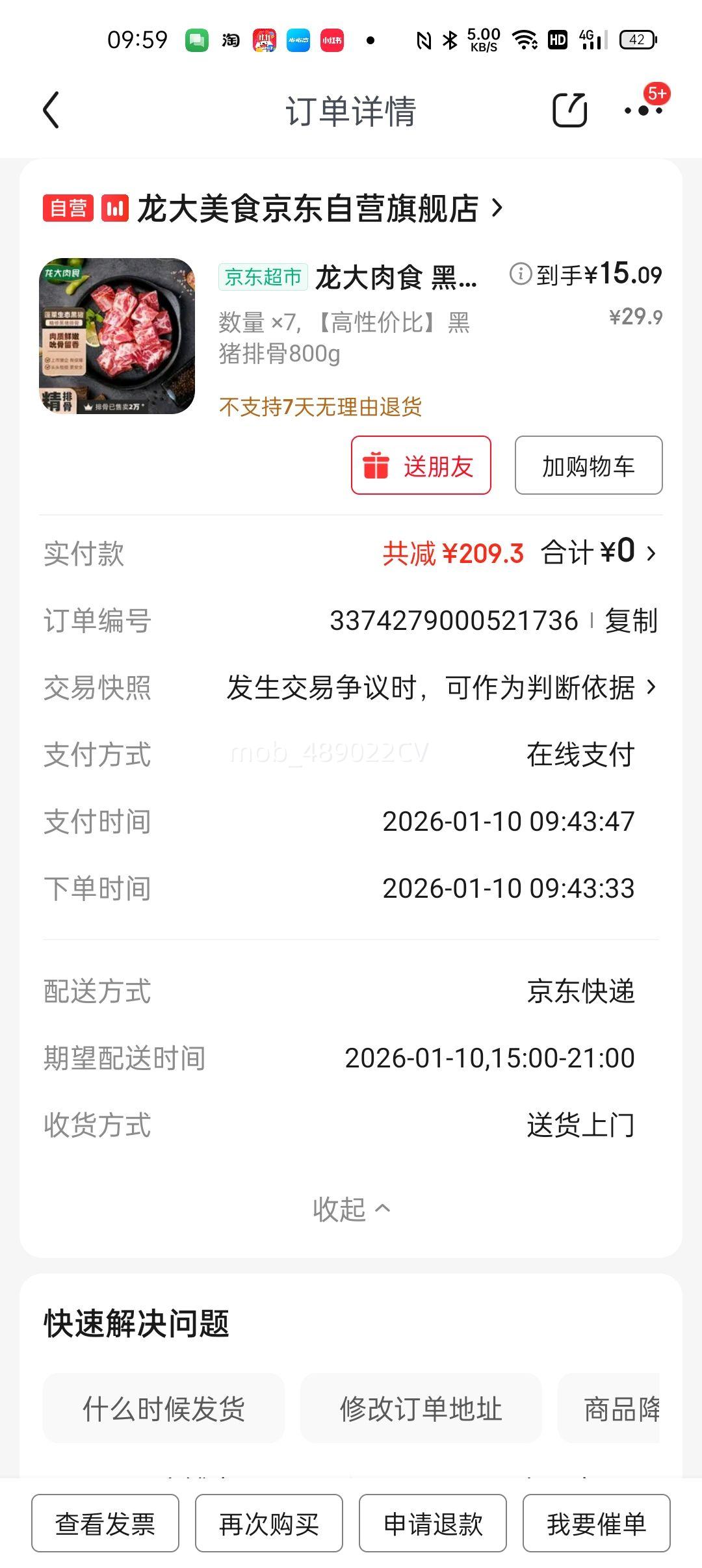This screenshot has width=702, height=1568.
Task: Open the share icon at top right
Action: 571,111
